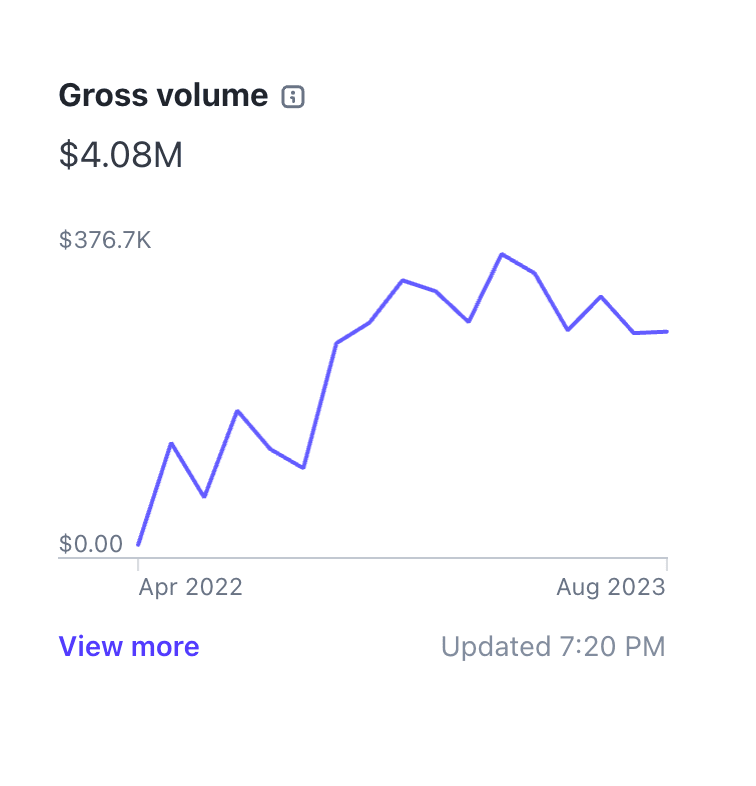This screenshot has width=756, height=786.
Task: Open the Gross volume info icon
Action: point(293,97)
